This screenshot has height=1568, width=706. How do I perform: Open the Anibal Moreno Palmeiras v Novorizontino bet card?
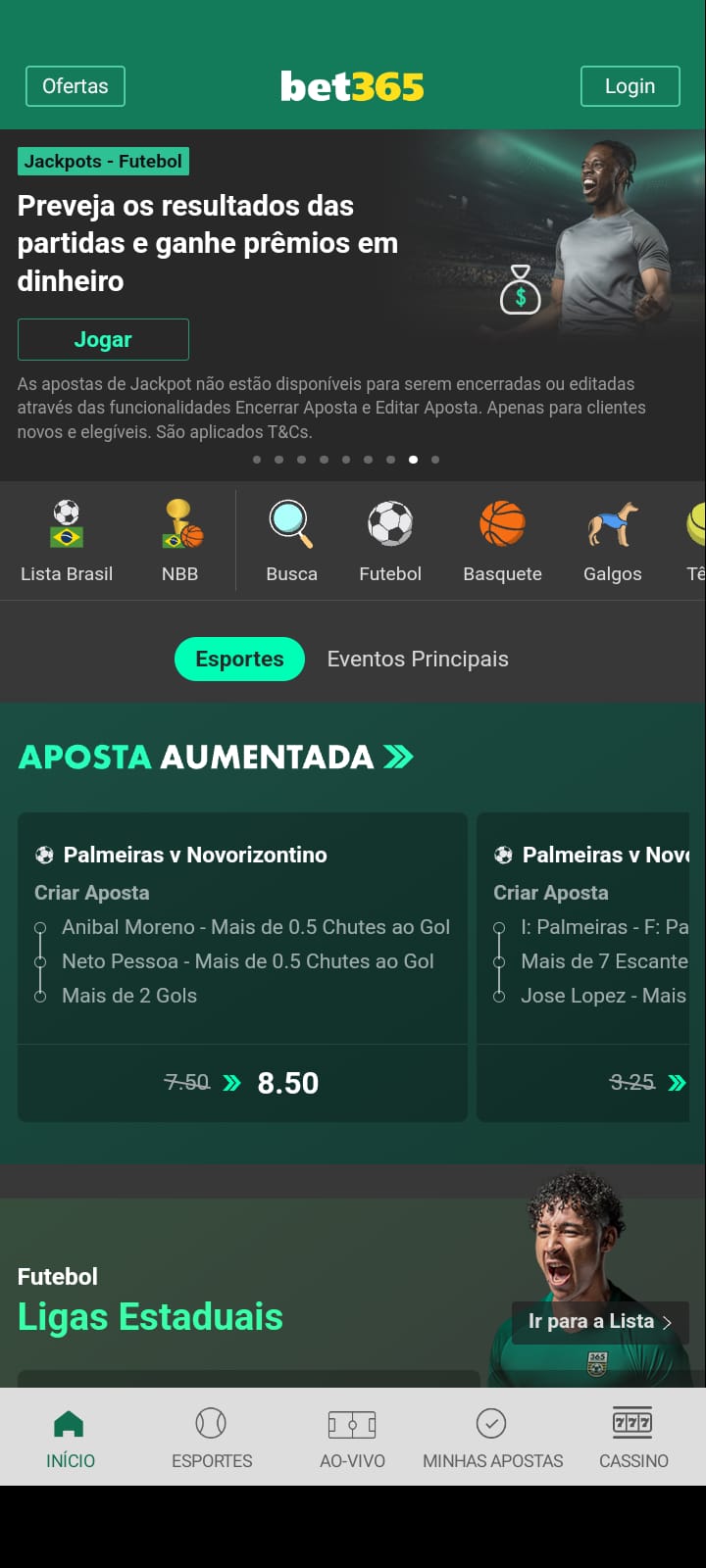click(x=242, y=926)
